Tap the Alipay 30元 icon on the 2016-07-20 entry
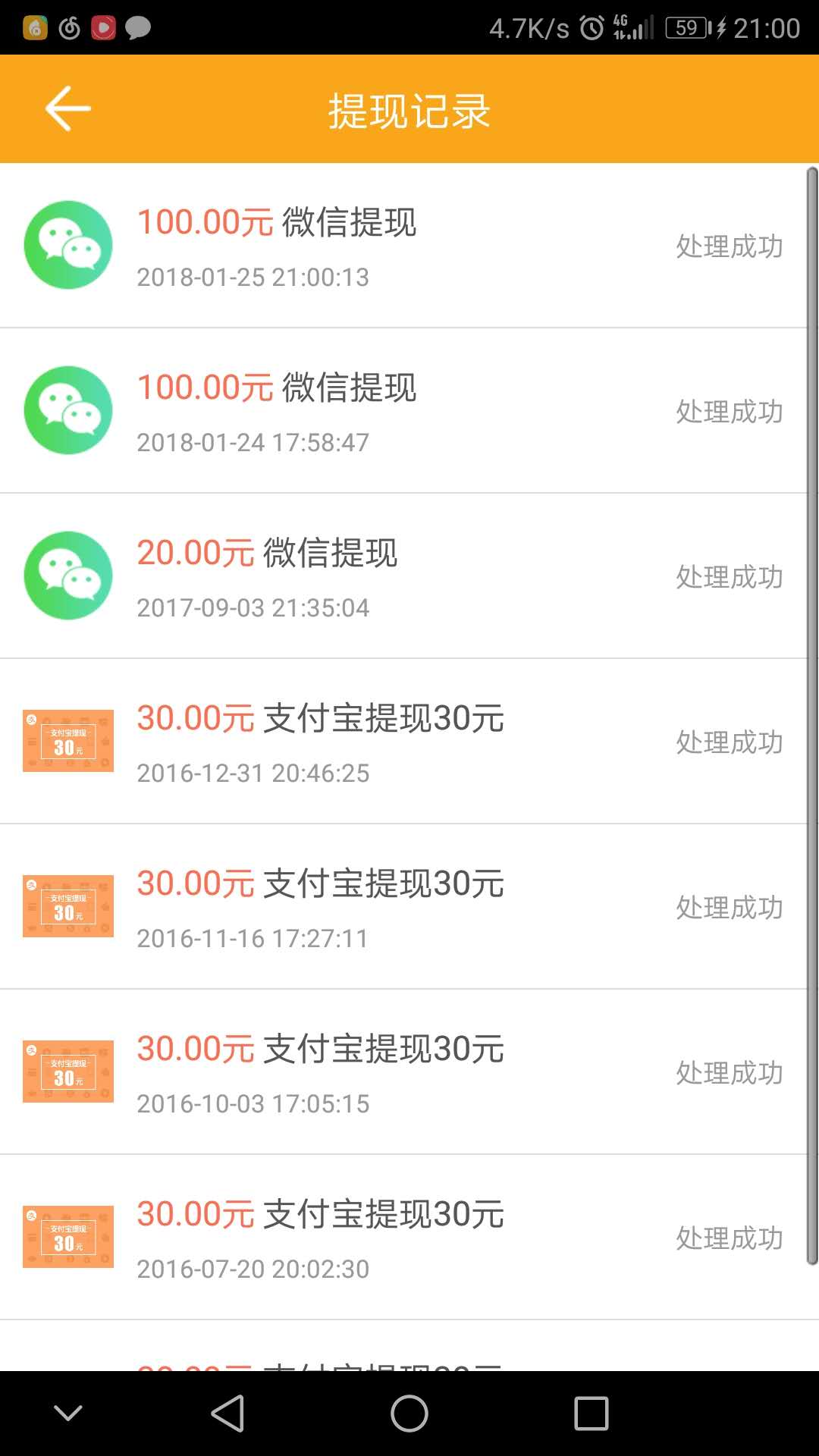Image resolution: width=819 pixels, height=1456 pixels. click(x=67, y=1236)
